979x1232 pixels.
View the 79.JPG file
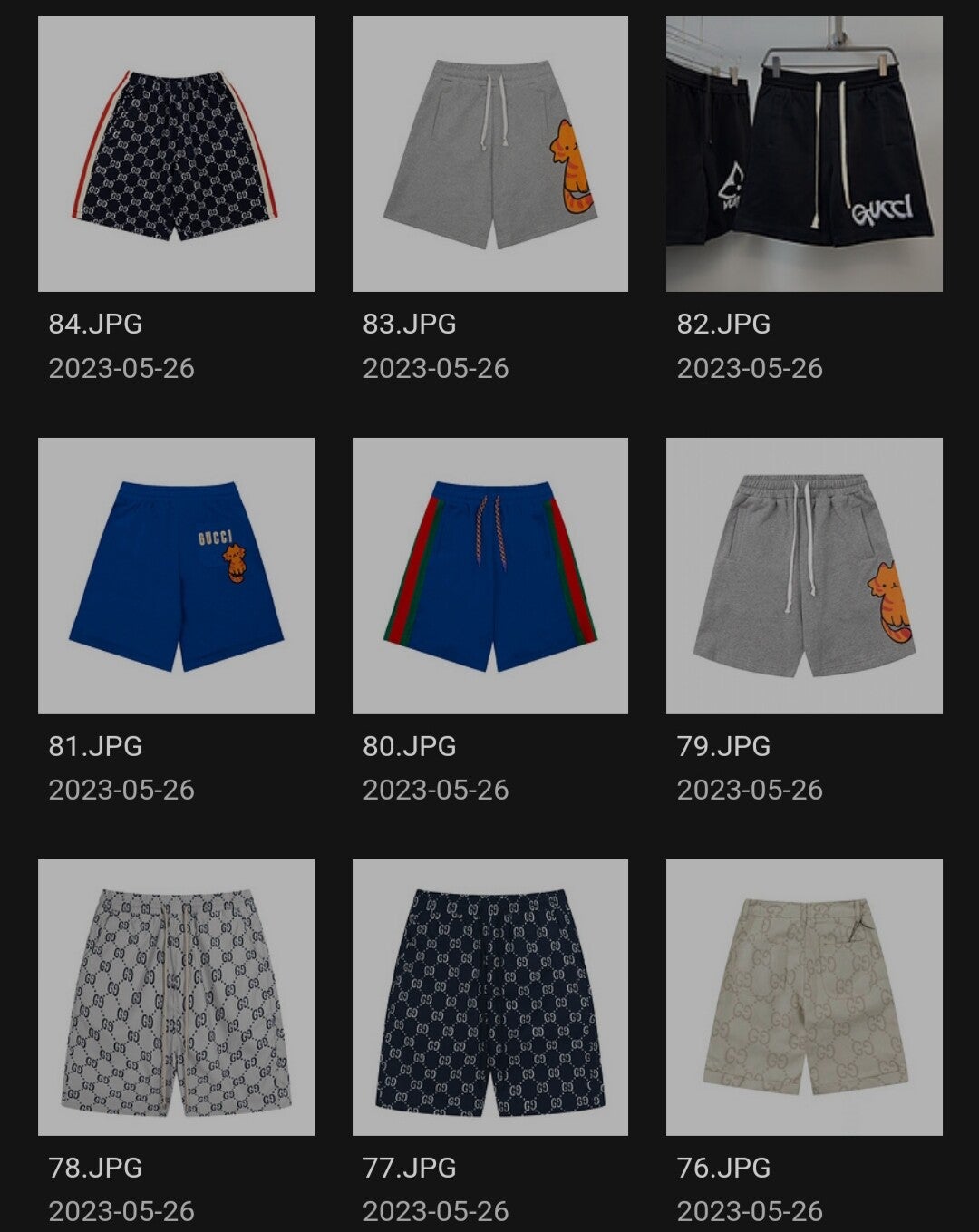tap(804, 576)
